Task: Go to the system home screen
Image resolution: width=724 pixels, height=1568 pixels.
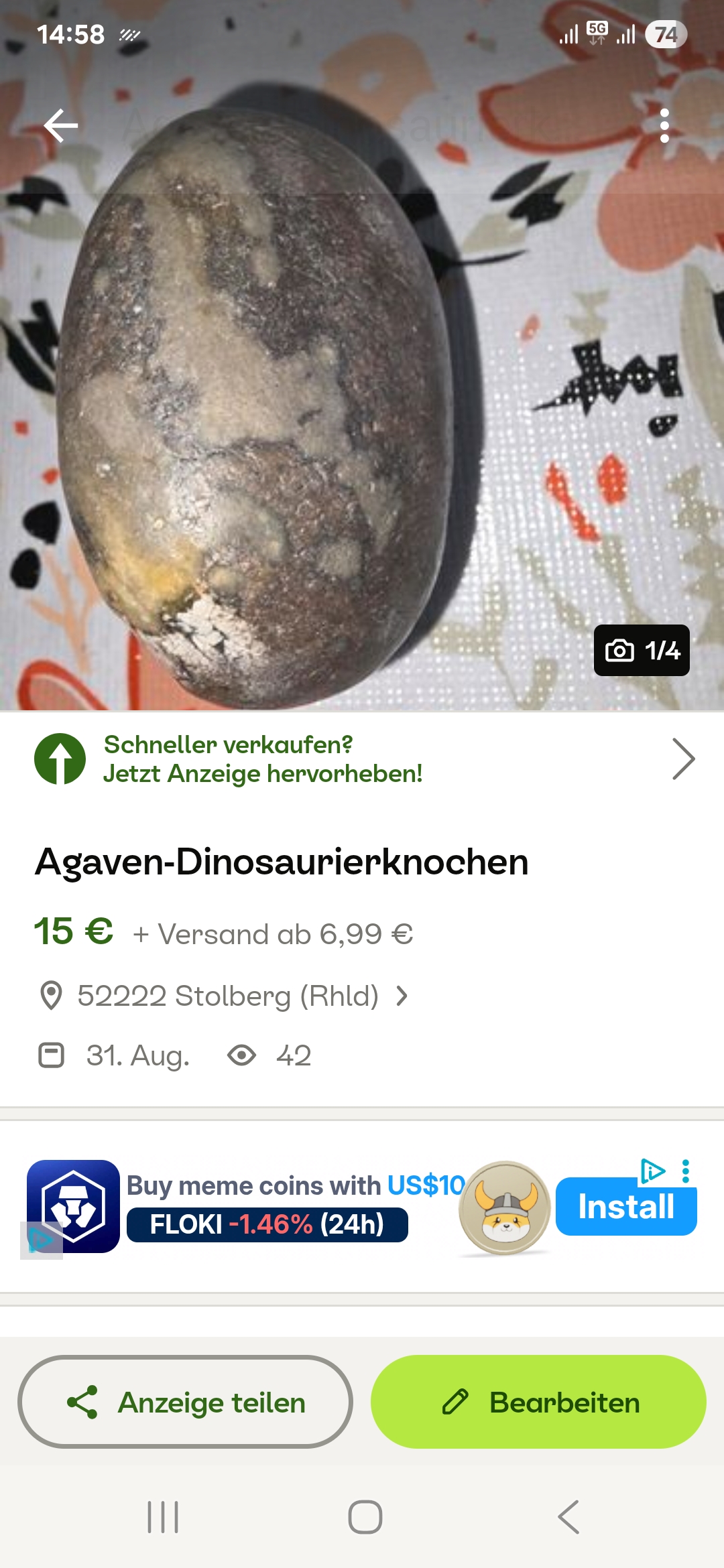Action: [365, 1517]
